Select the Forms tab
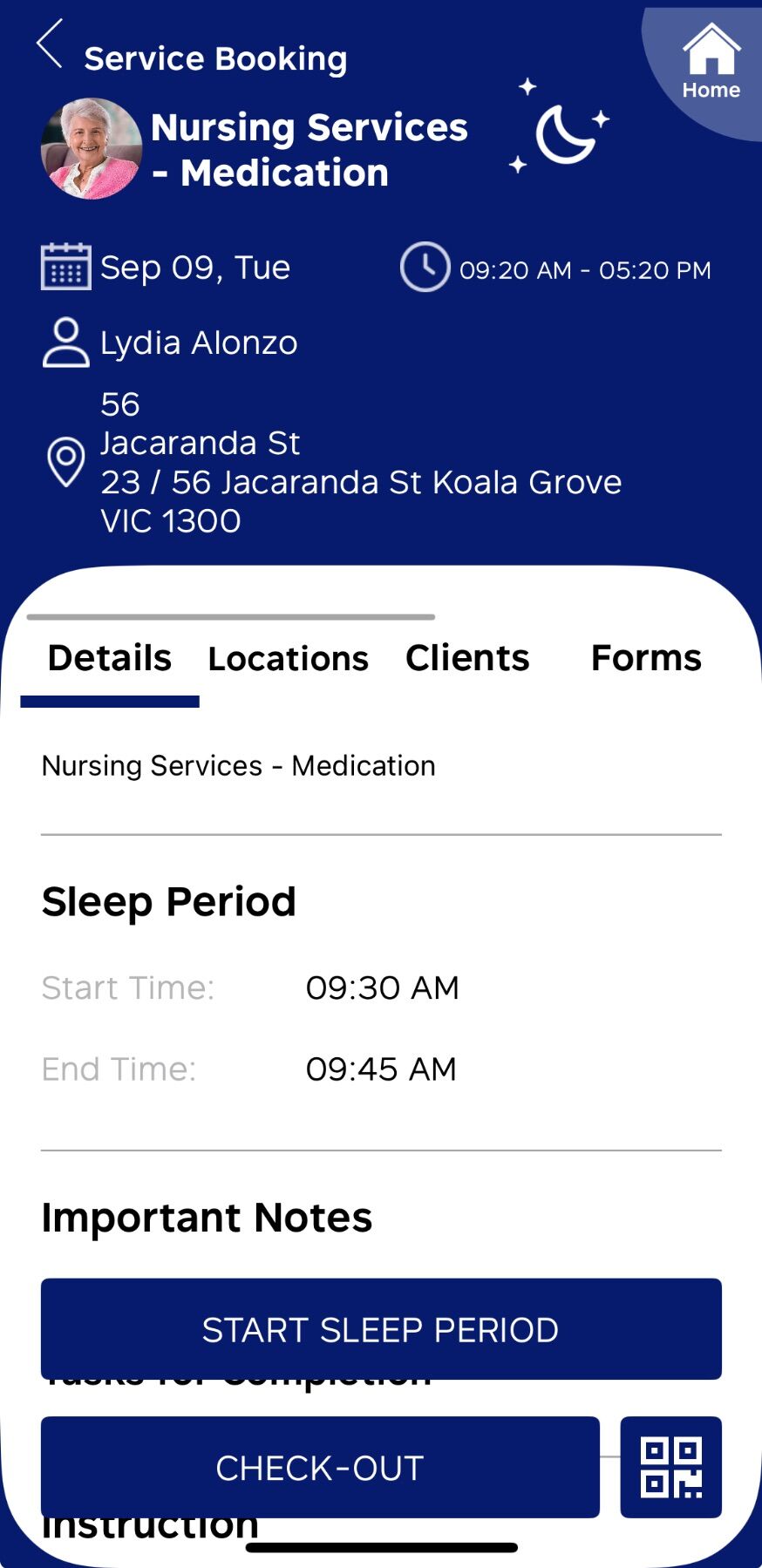 pyautogui.click(x=646, y=659)
